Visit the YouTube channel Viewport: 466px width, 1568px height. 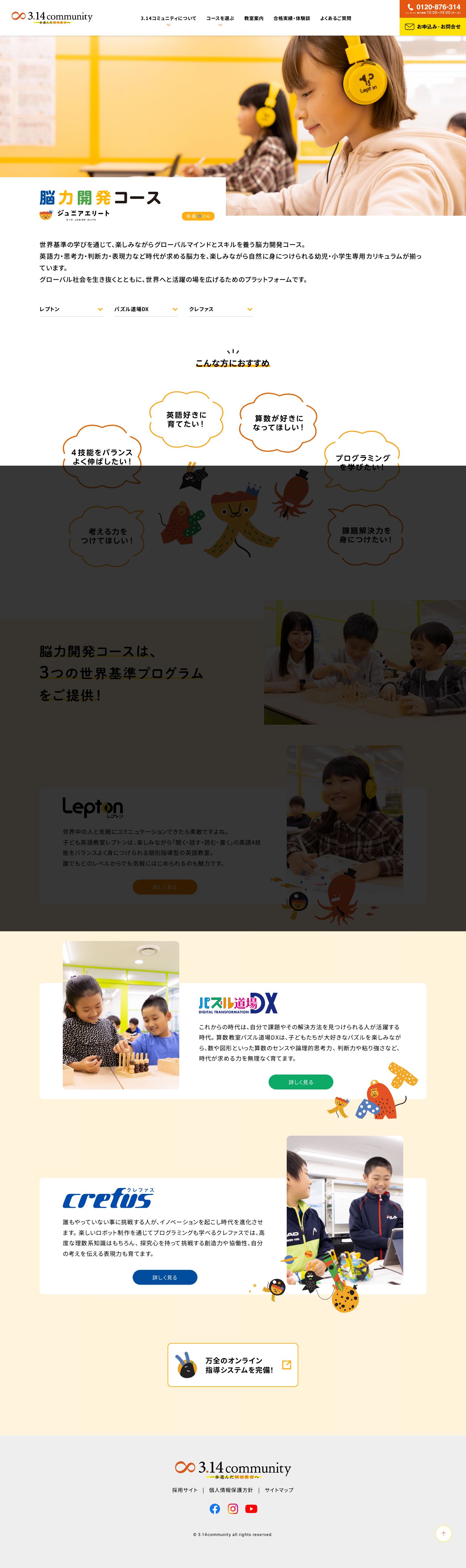251,1509
